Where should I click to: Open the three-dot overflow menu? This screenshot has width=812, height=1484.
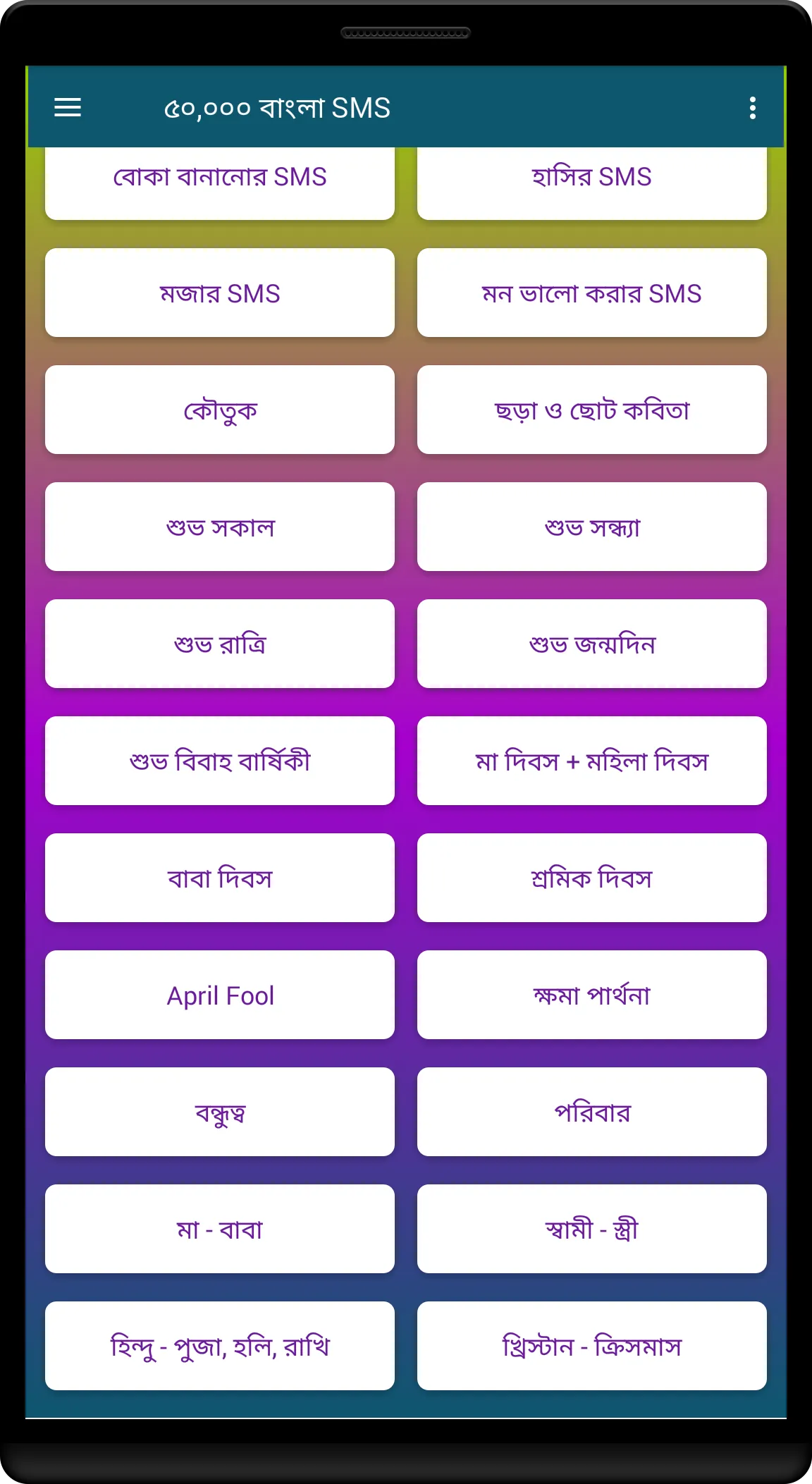753,108
